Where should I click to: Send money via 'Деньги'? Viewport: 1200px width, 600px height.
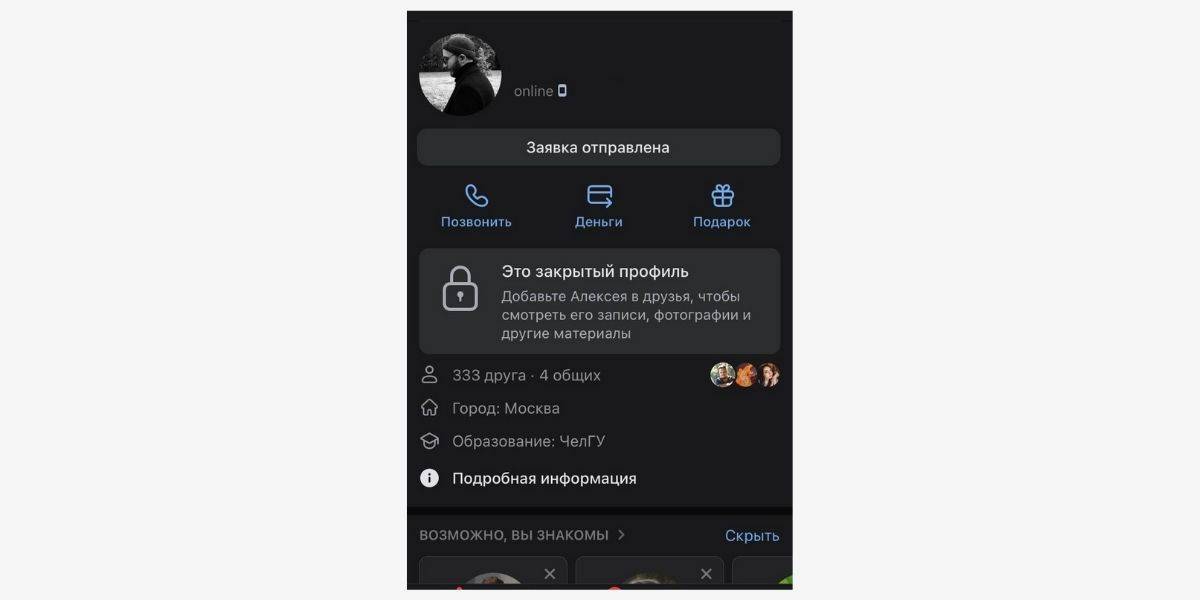(x=598, y=206)
